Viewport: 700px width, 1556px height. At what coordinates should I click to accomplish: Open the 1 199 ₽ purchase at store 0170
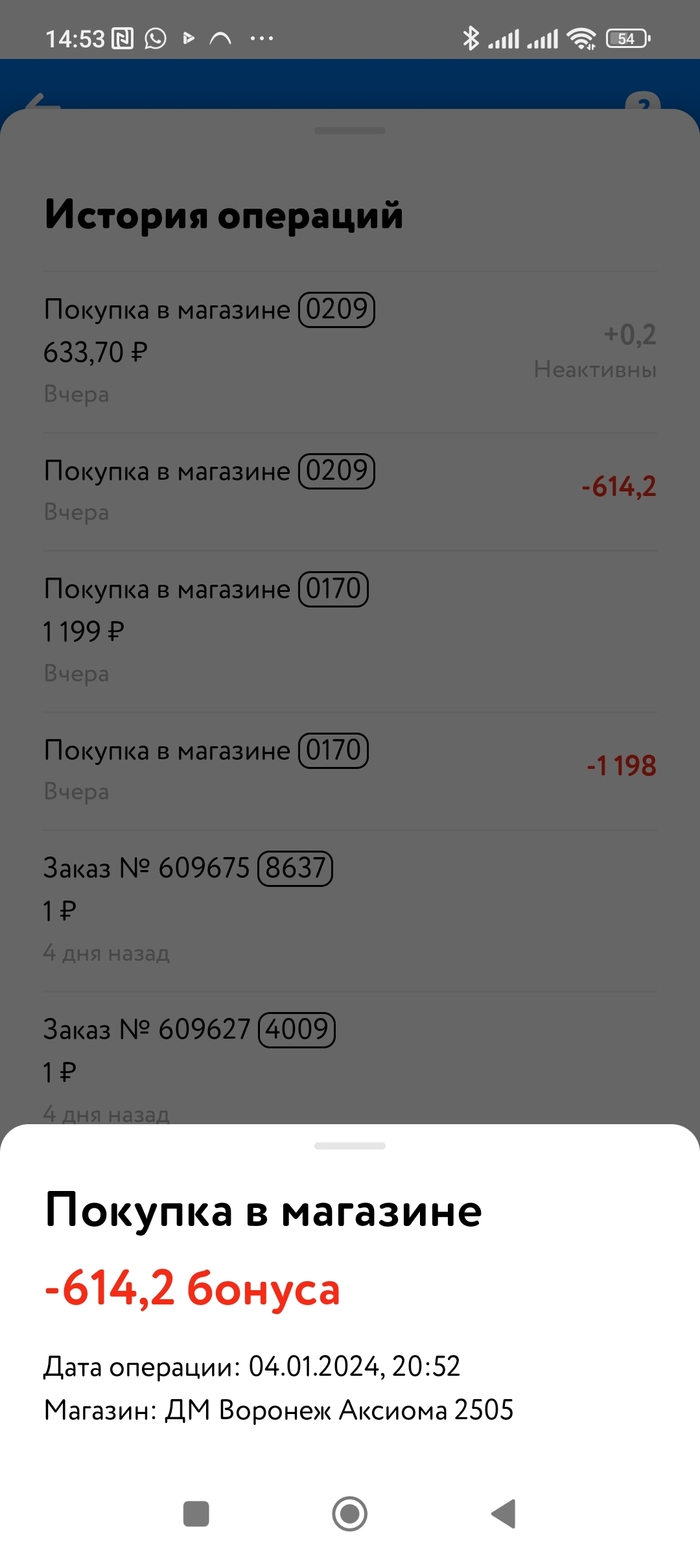(350, 630)
